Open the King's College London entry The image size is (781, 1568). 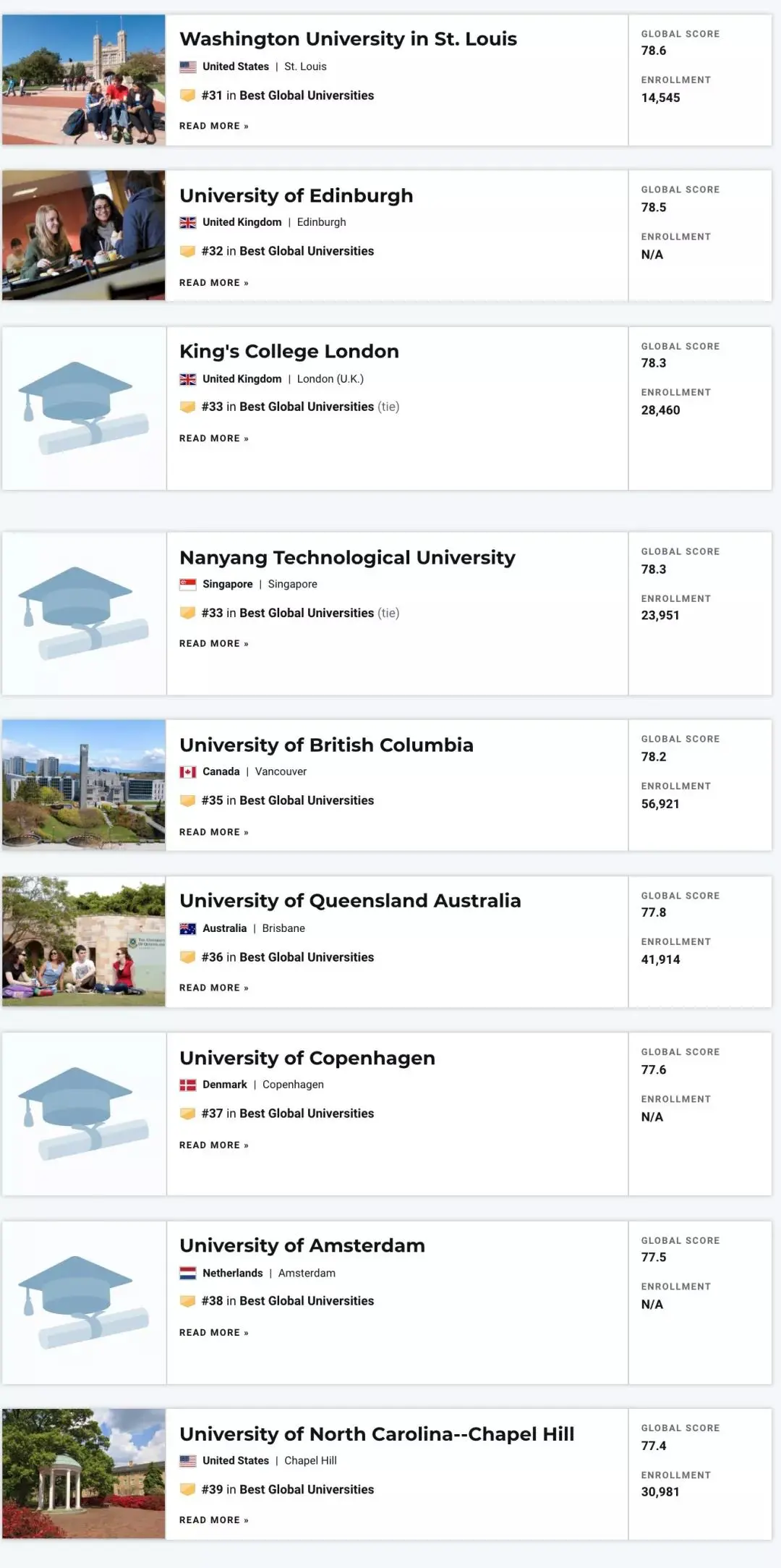(x=289, y=352)
